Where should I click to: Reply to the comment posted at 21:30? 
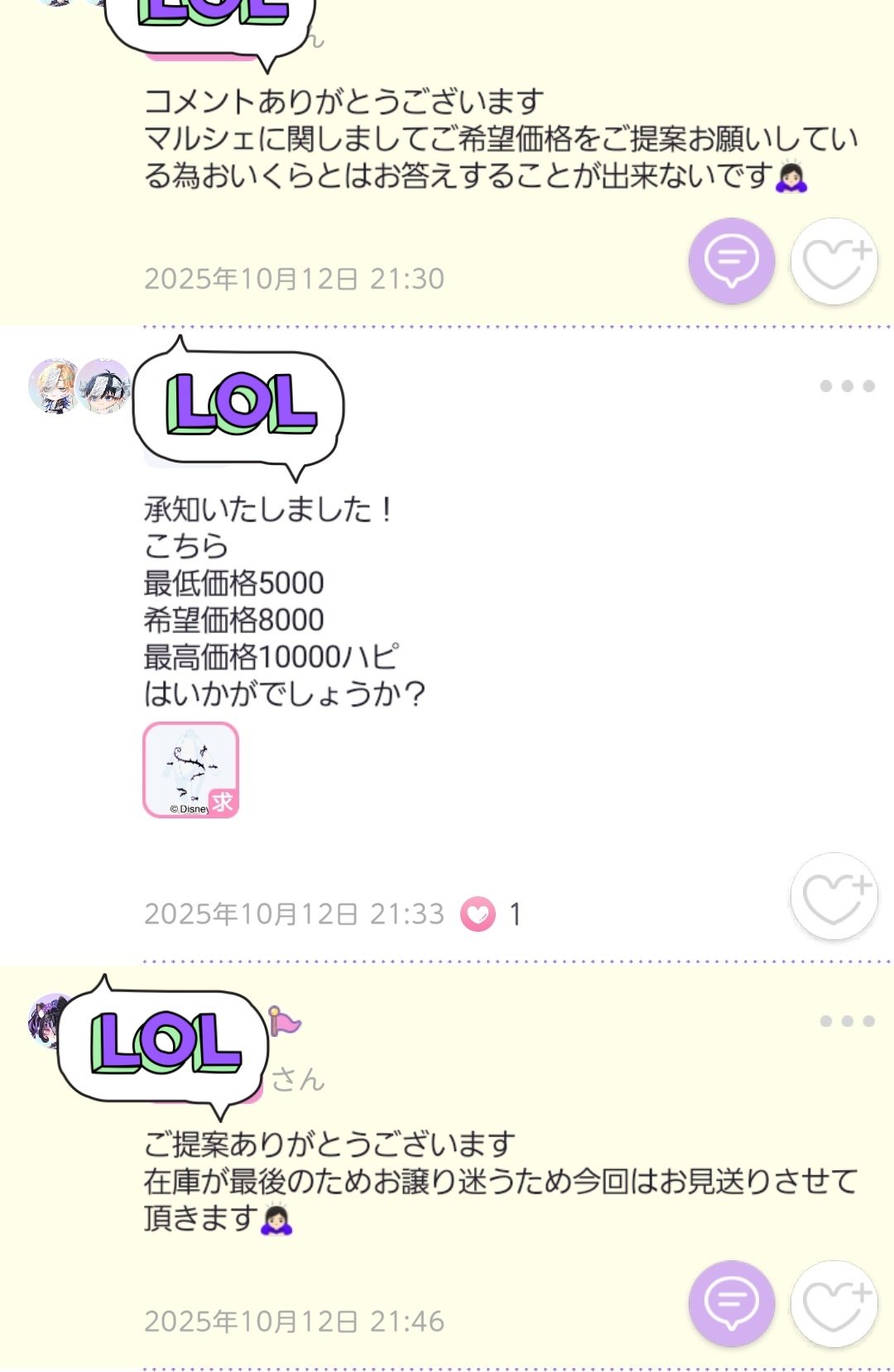pos(731,261)
